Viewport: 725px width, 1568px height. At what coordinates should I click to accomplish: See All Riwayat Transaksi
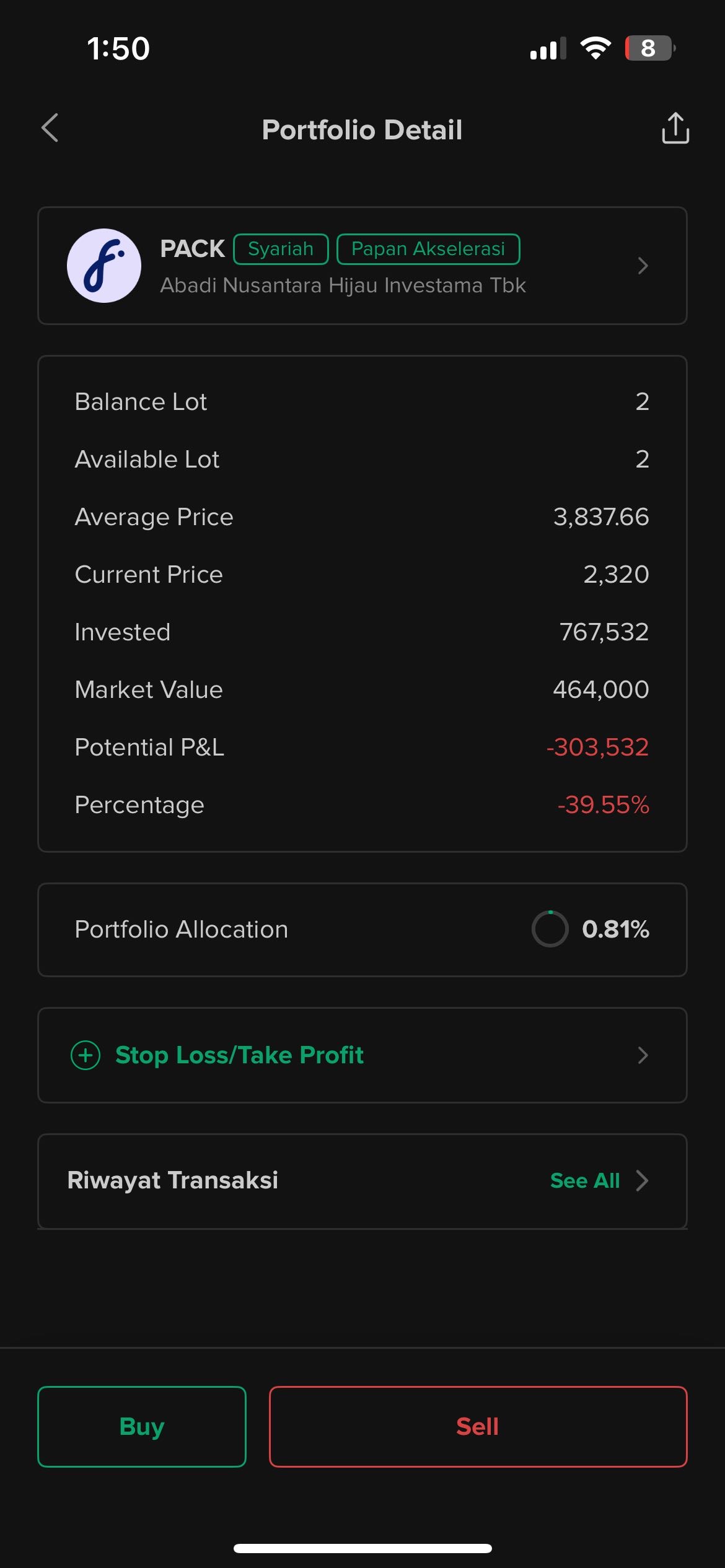click(599, 1181)
